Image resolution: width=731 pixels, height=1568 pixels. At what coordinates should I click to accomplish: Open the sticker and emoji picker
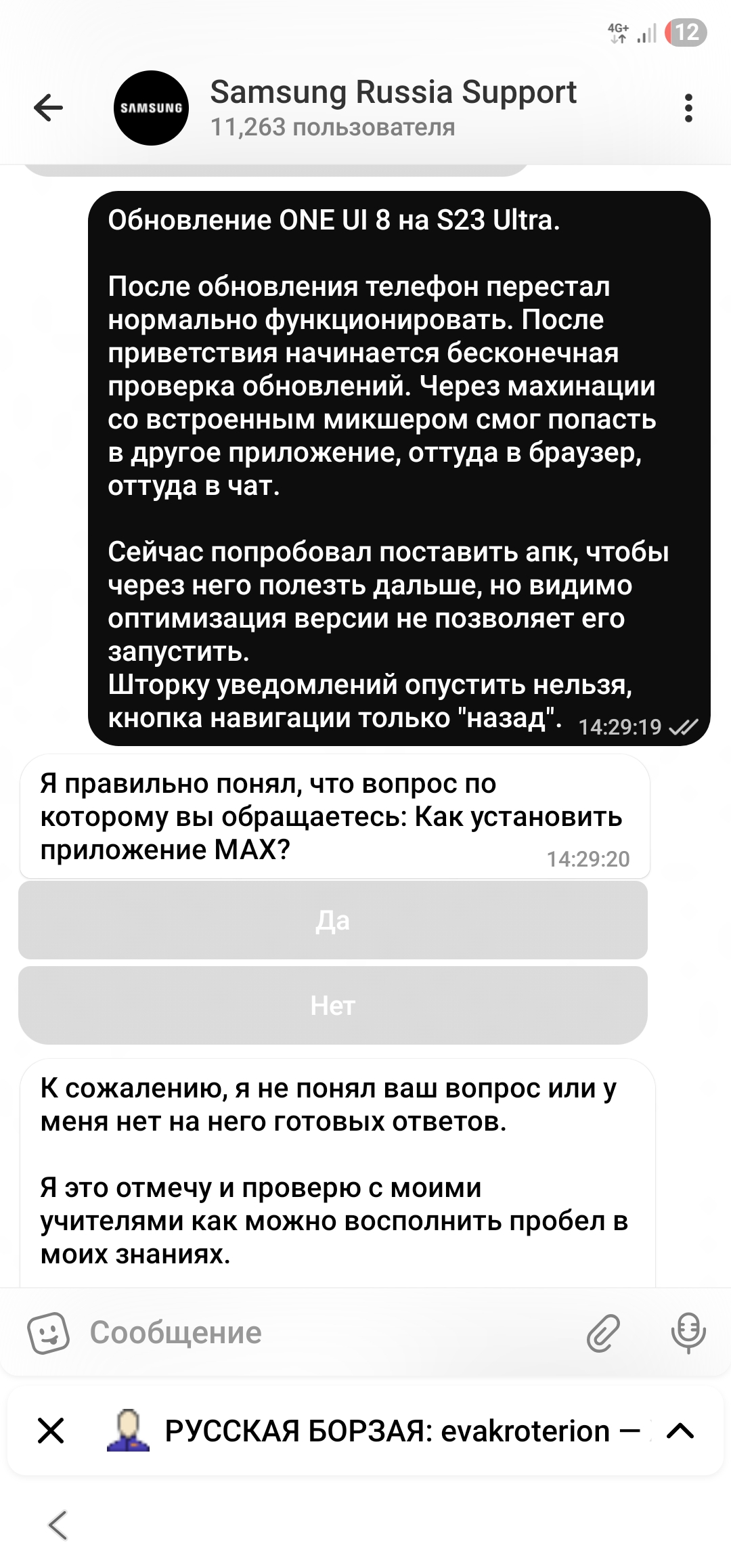pos(48,1333)
